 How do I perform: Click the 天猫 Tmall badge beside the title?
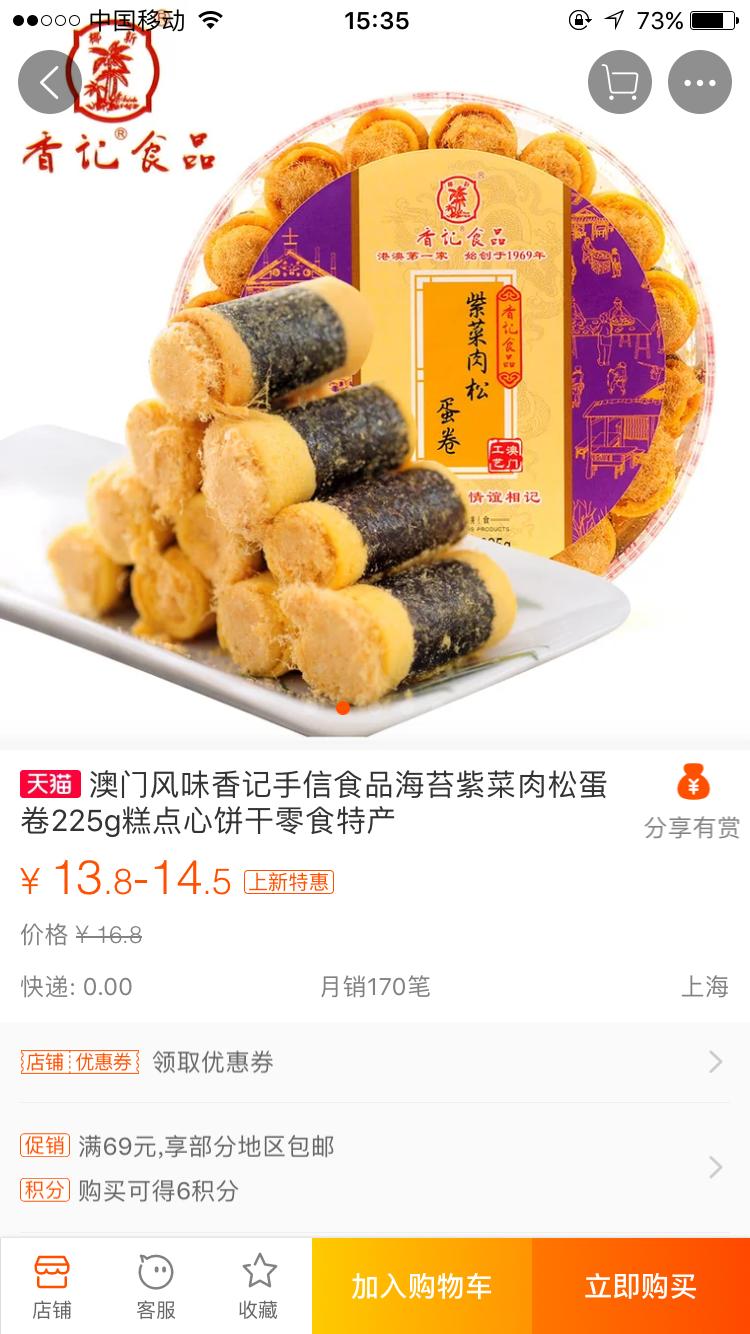51,784
